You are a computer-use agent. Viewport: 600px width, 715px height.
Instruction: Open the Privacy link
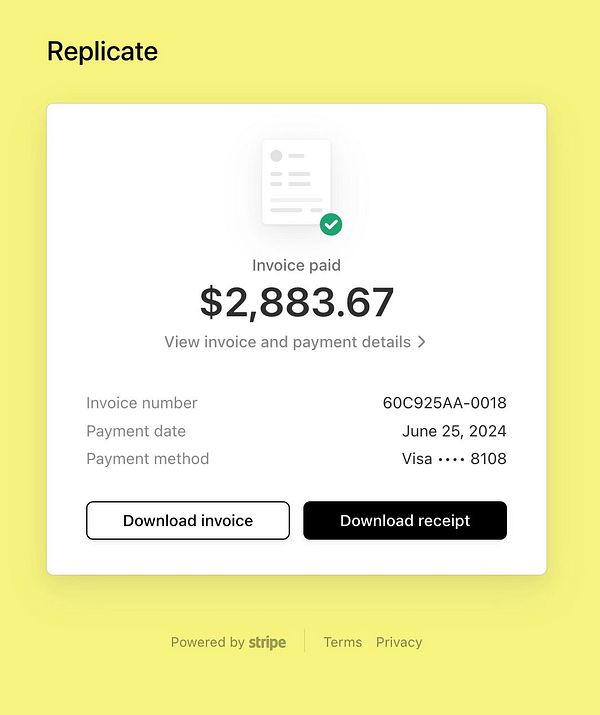pyautogui.click(x=399, y=642)
